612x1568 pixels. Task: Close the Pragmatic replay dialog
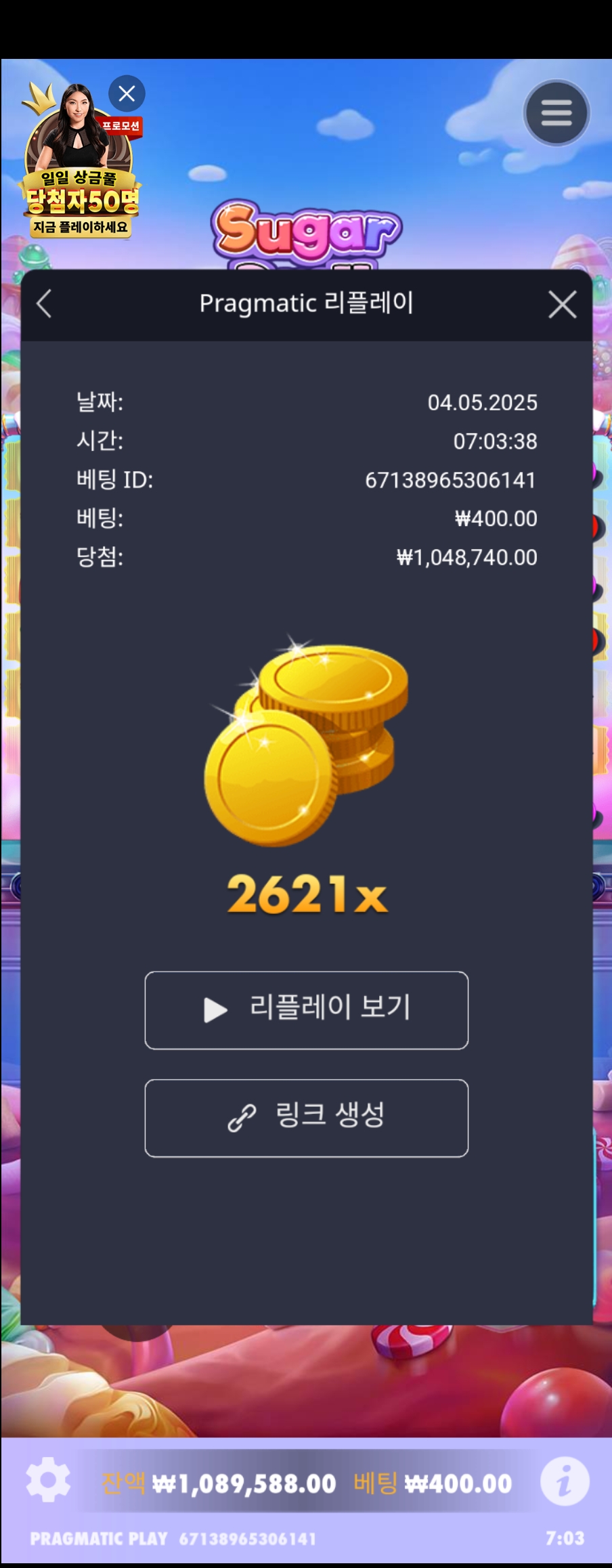pyautogui.click(x=562, y=305)
